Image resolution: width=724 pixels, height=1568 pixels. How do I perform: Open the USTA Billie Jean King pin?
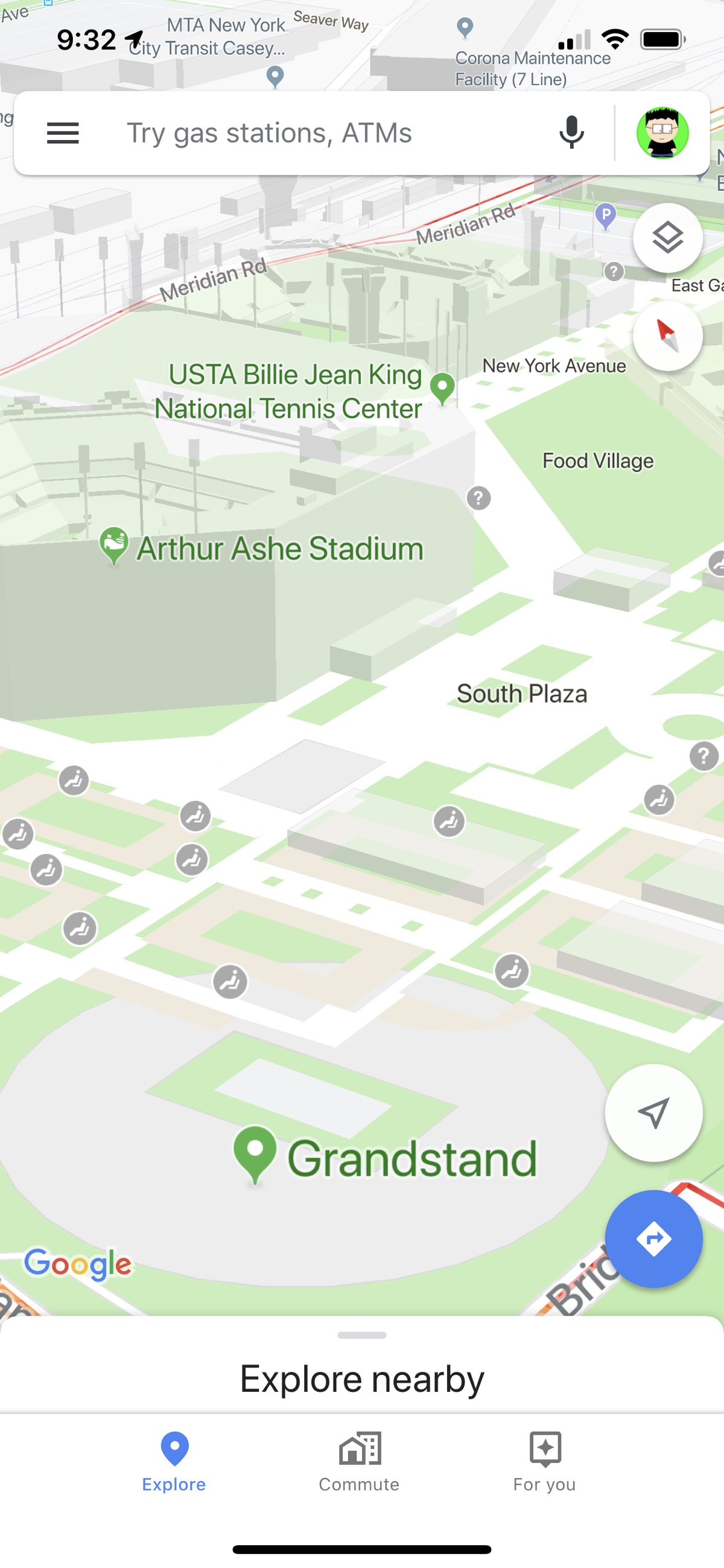[x=442, y=387]
